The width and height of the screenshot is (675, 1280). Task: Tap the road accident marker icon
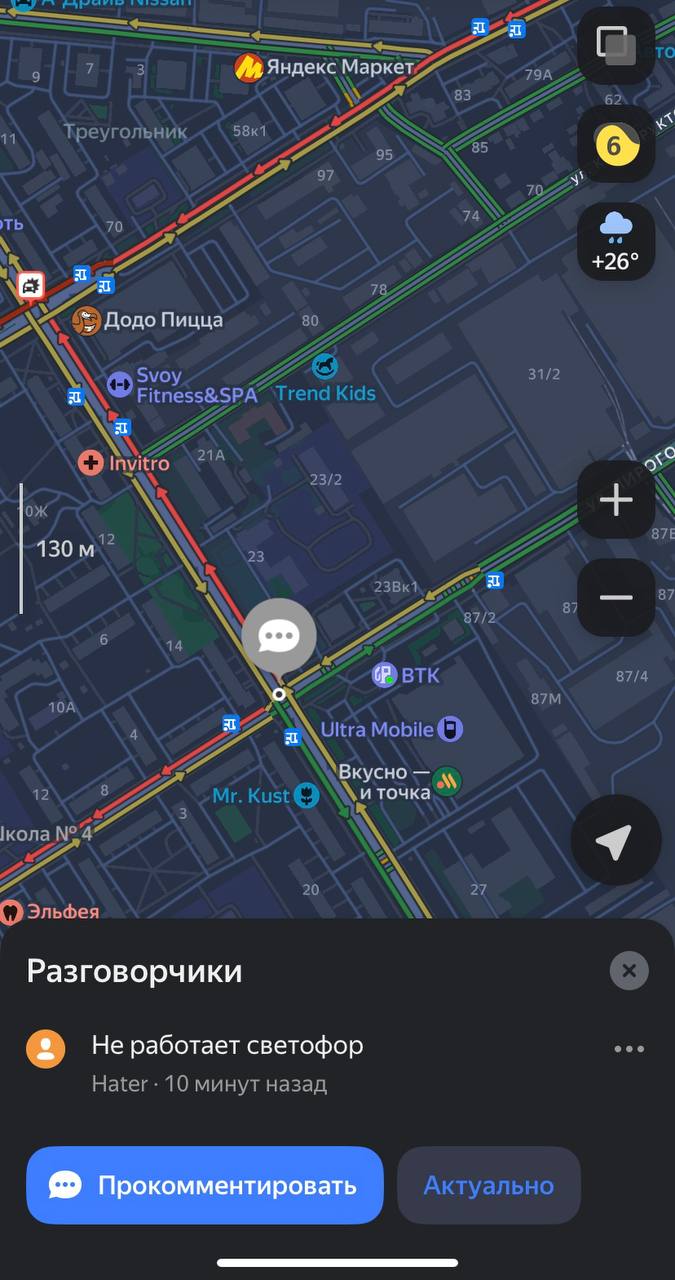[x=32, y=286]
